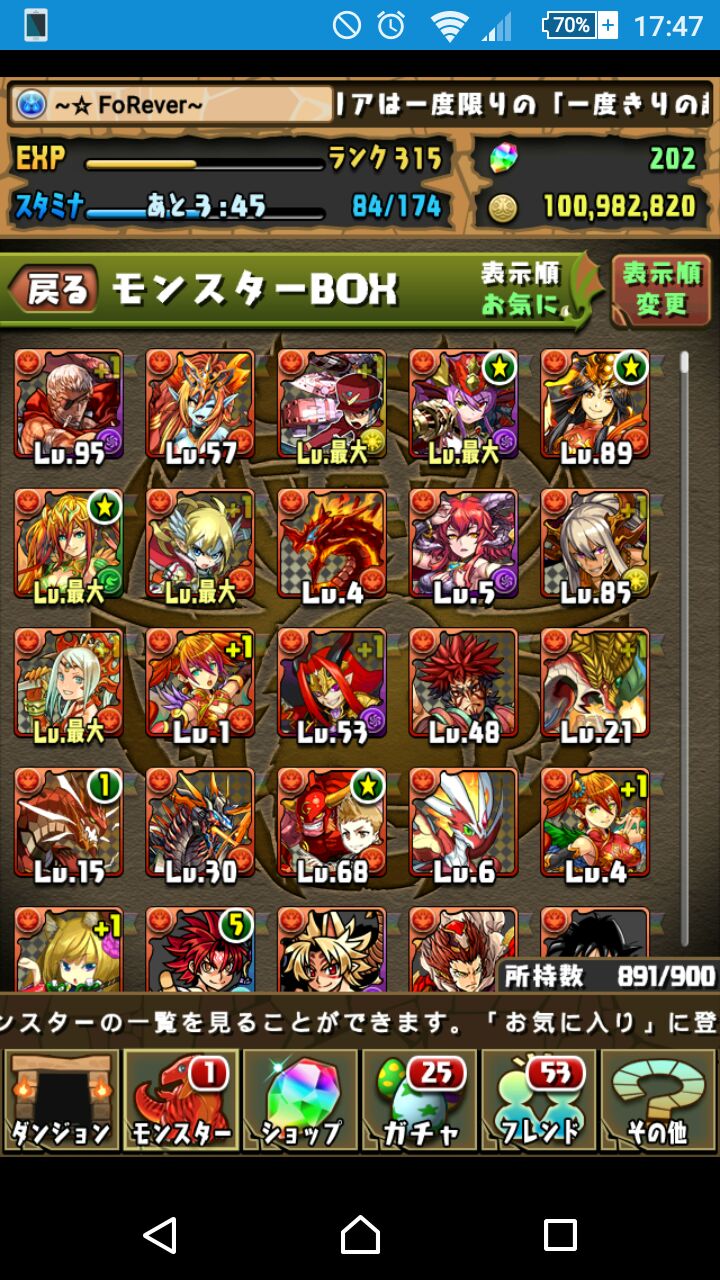This screenshot has width=720, height=1280.
Task: Open the 表示順変更 sort order button
Action: tap(661, 291)
